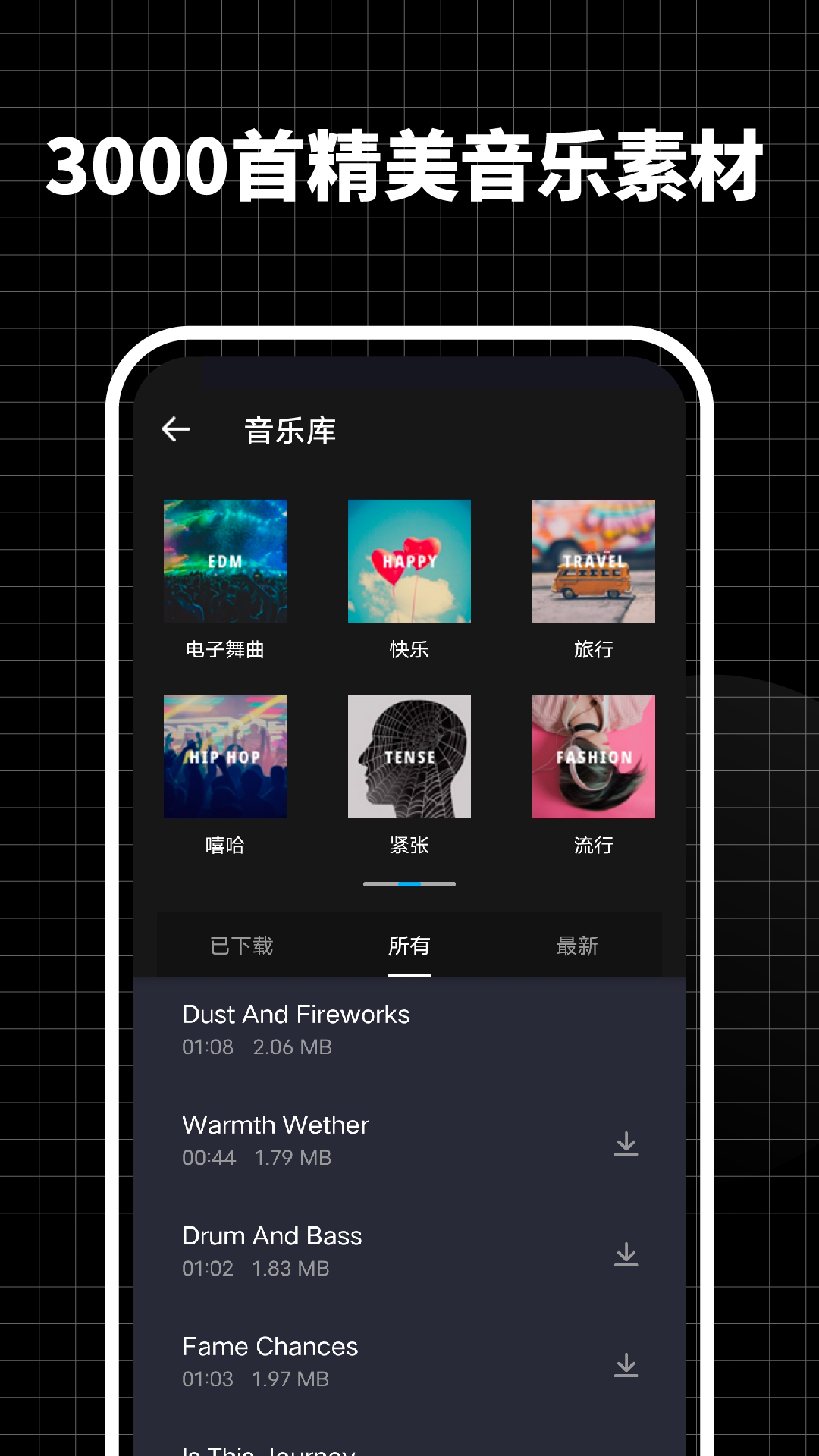The width and height of the screenshot is (819, 1456).
Task: Click the back arrow beside 音乐库
Action: click(177, 428)
